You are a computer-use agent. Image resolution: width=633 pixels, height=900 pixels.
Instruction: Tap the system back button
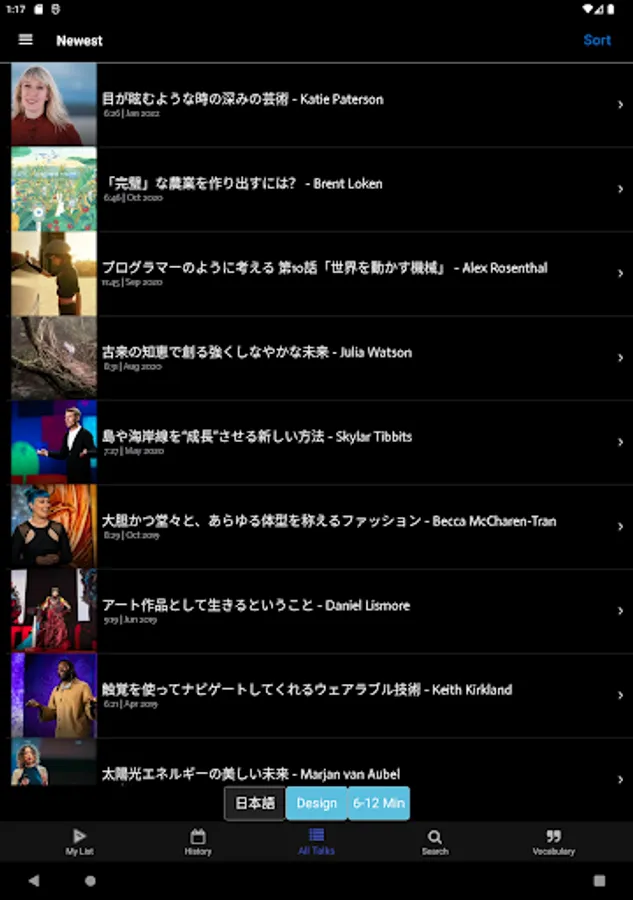pos(34,881)
